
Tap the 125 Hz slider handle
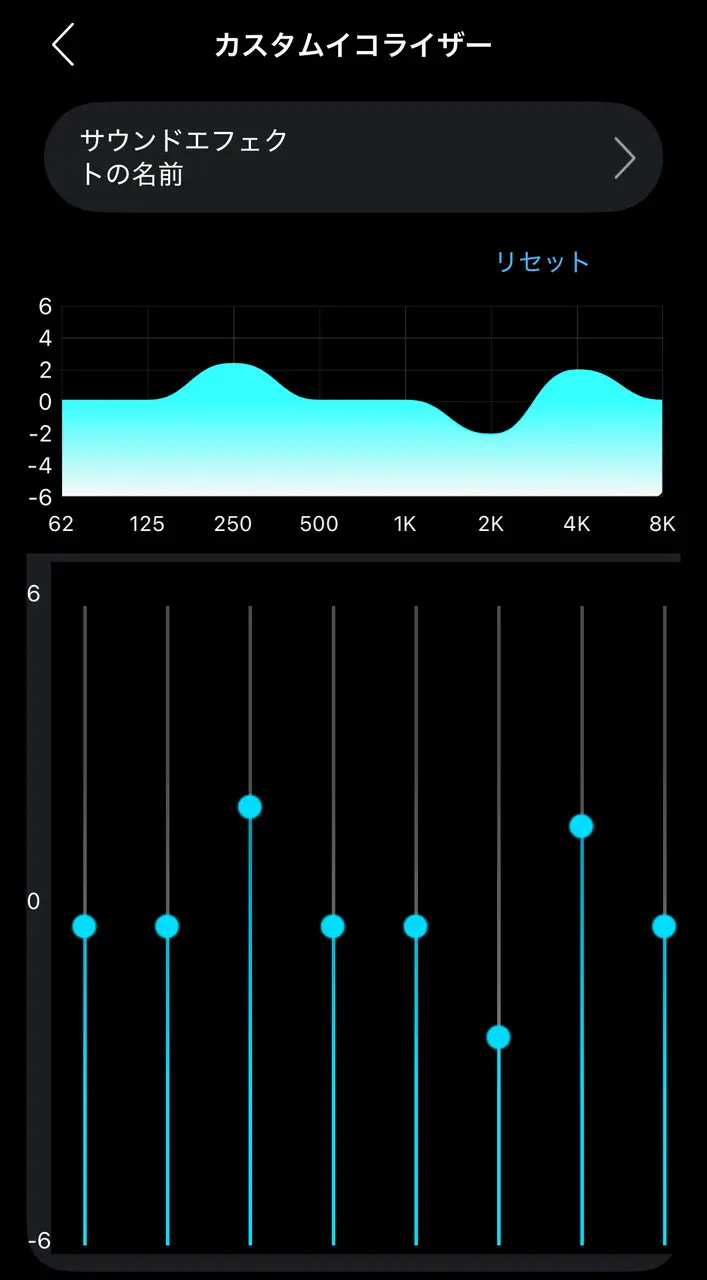[x=167, y=927]
